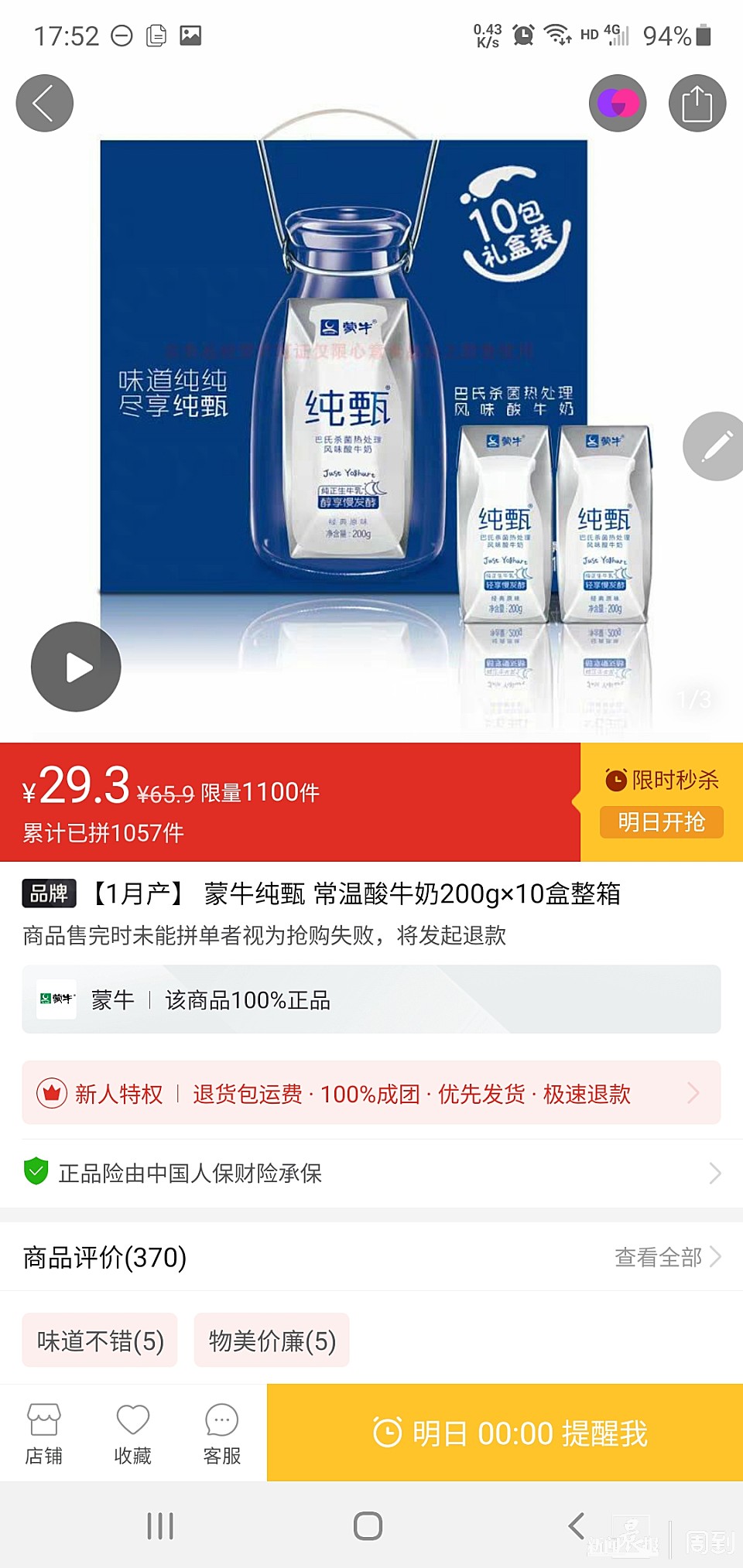Open the purple-pink circle icon

(x=617, y=103)
